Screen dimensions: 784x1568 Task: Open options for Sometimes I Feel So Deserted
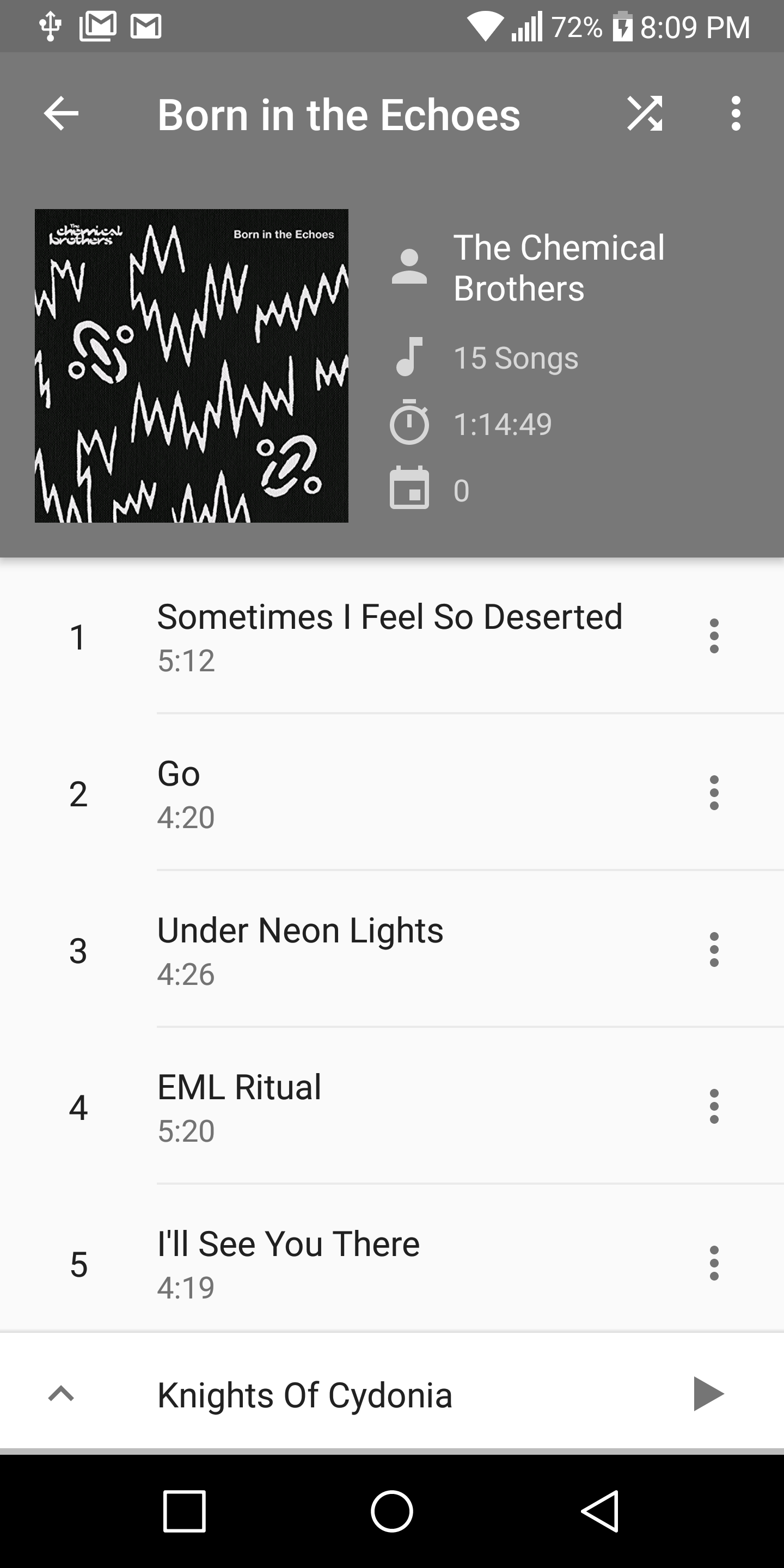click(x=713, y=636)
